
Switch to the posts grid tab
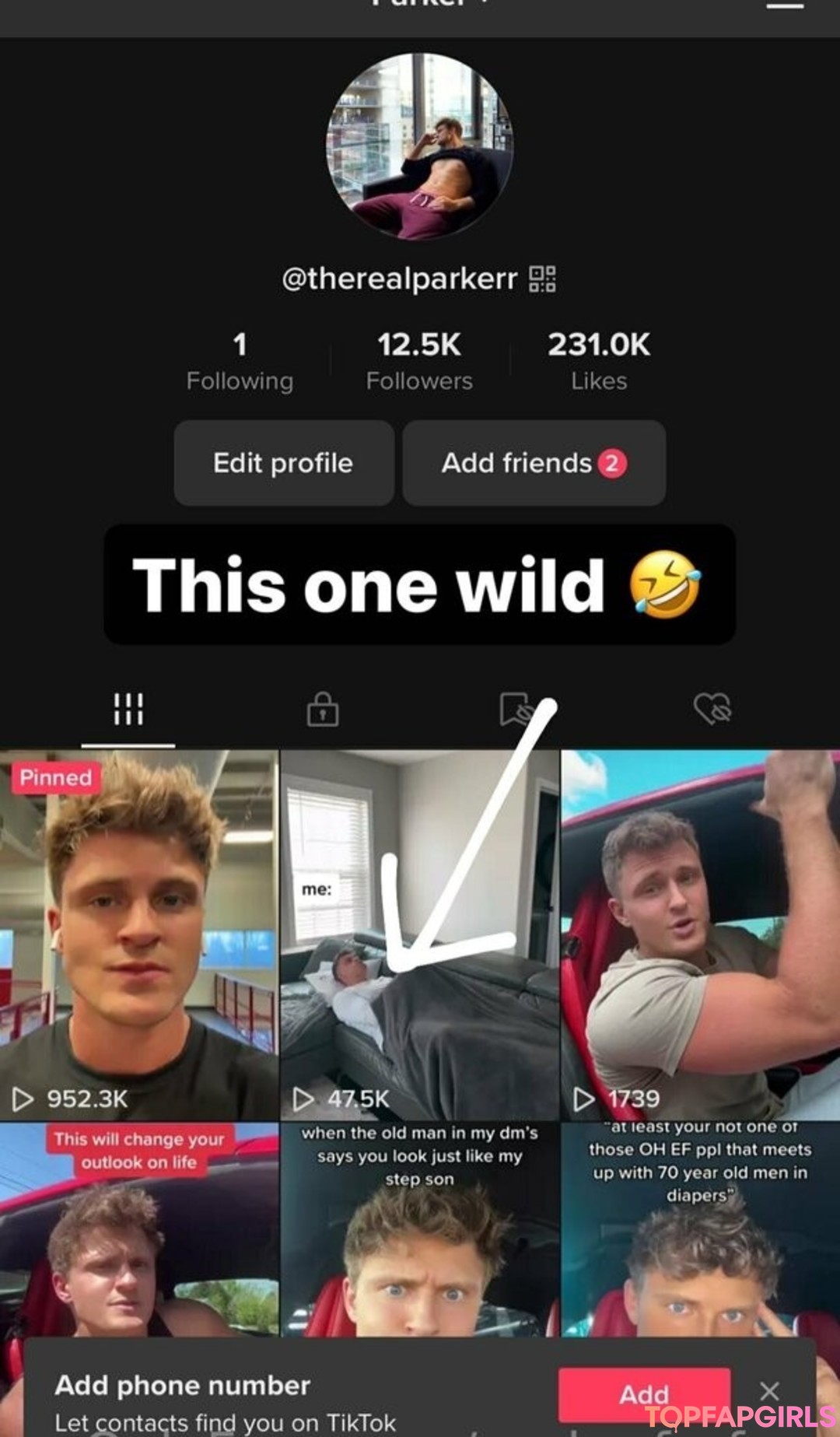[128, 709]
